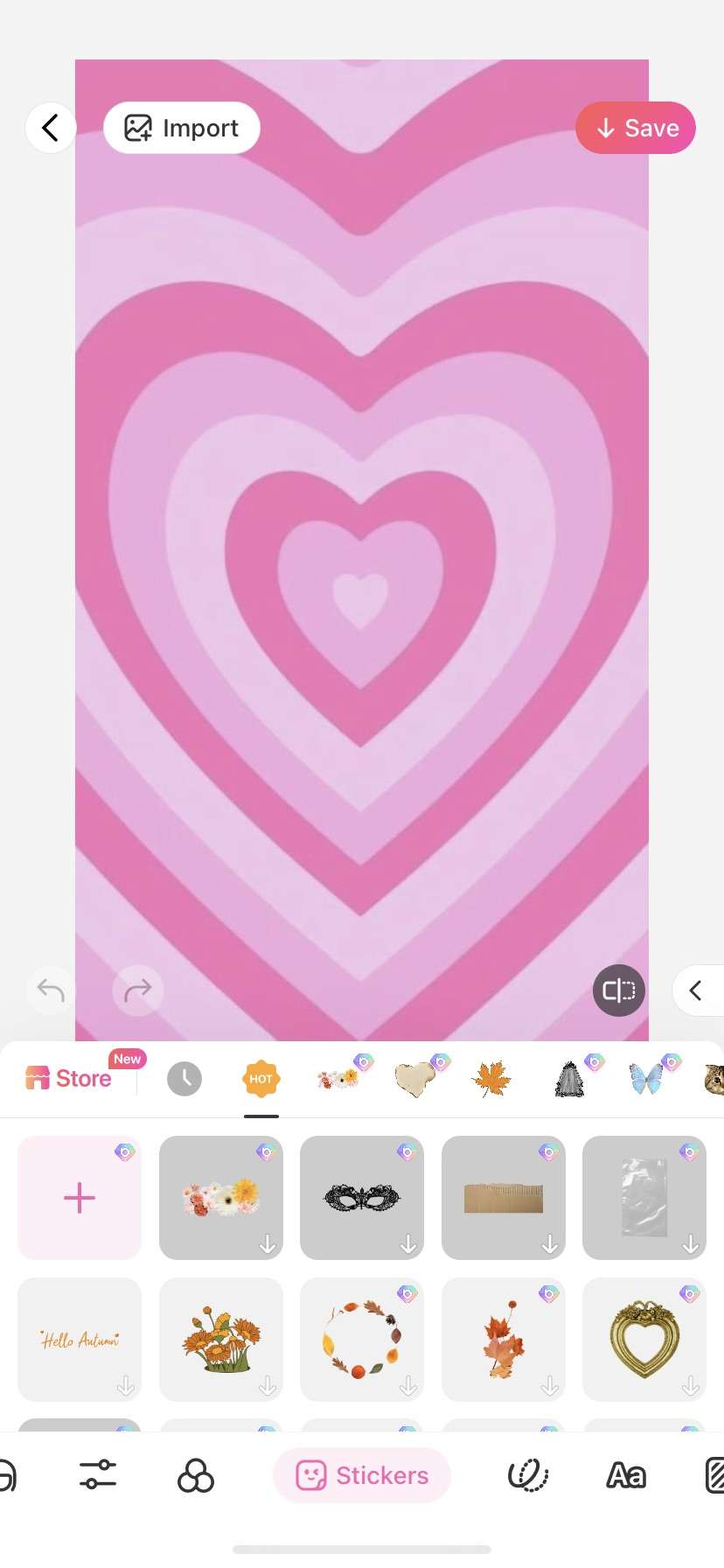Go back using the top-left arrow
The image size is (724, 1568).
click(x=51, y=128)
